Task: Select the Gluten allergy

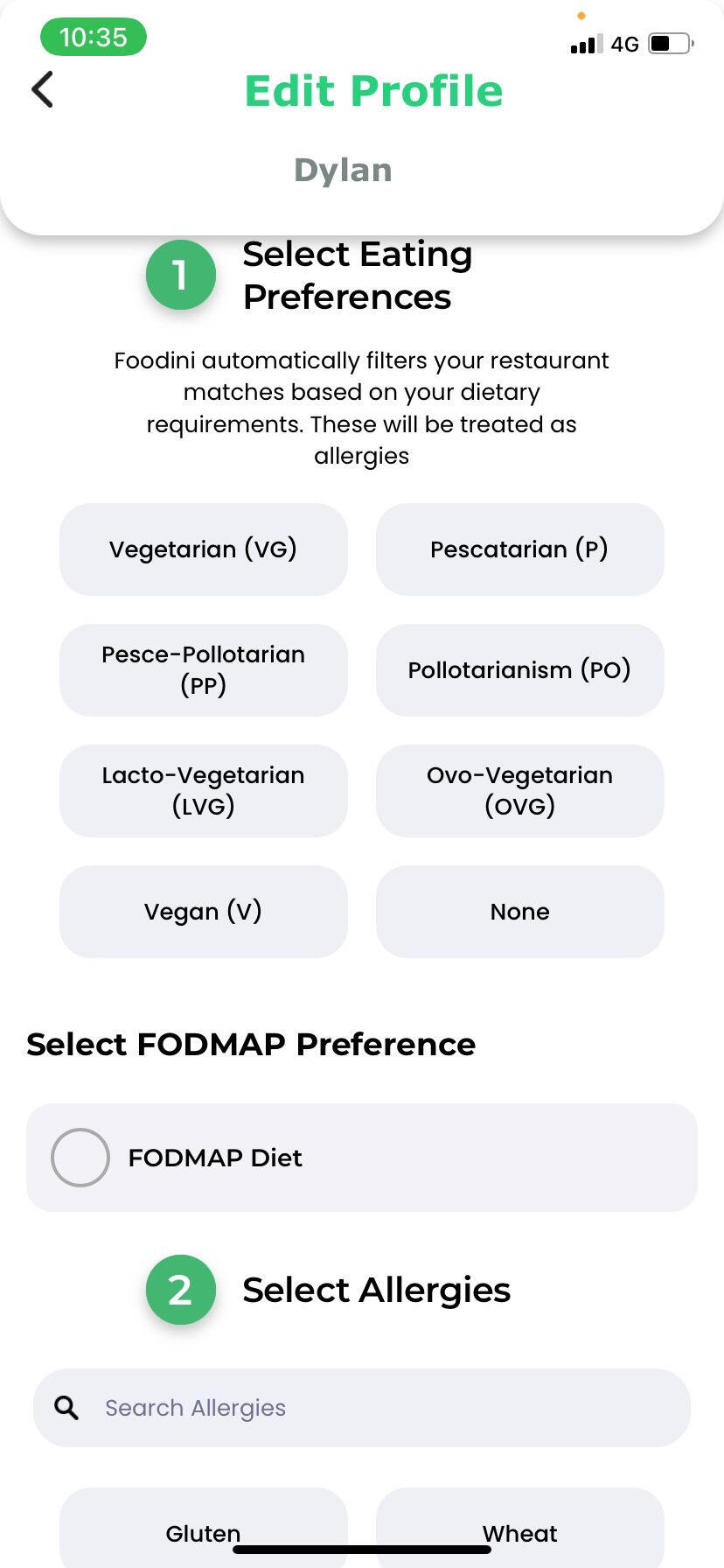Action: [x=203, y=1531]
